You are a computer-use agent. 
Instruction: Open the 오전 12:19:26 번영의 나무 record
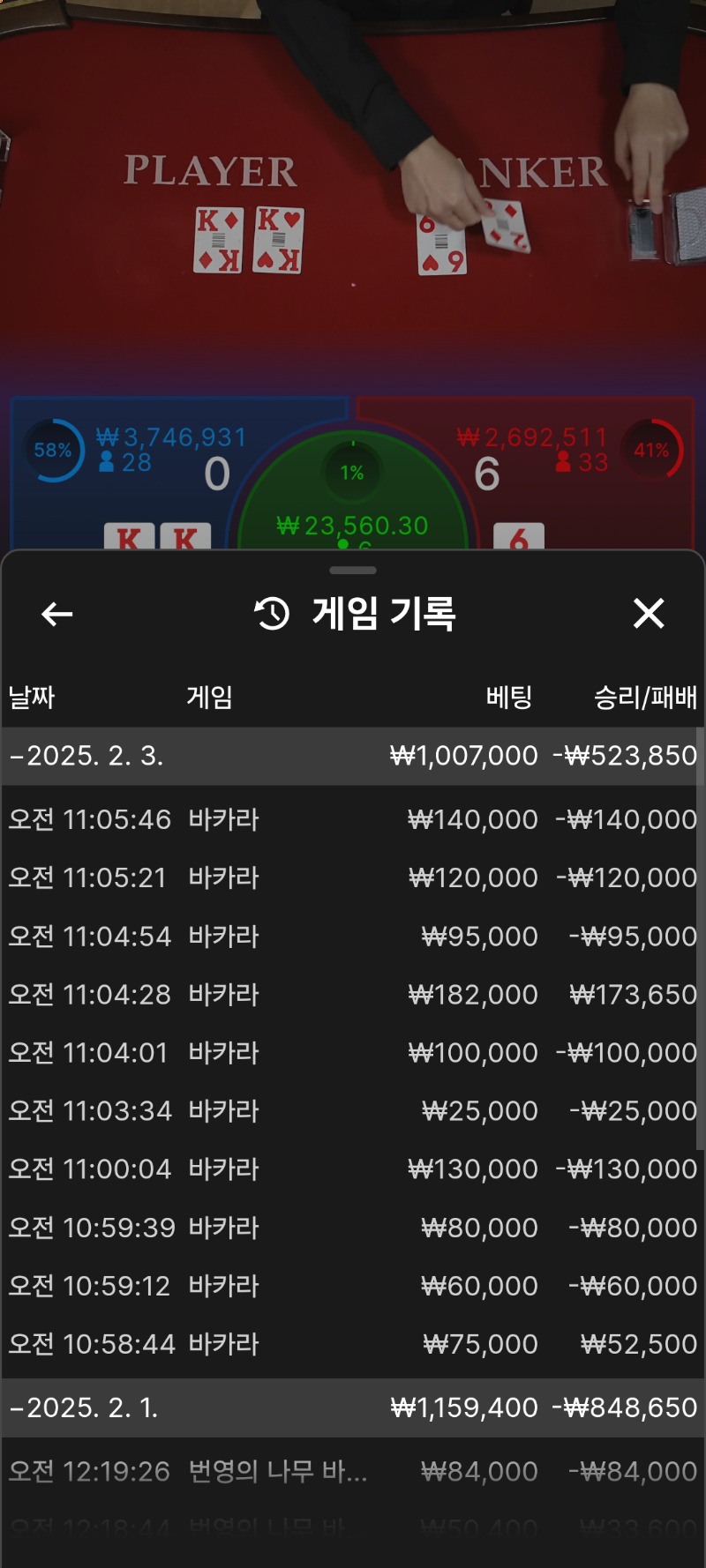352,1471
